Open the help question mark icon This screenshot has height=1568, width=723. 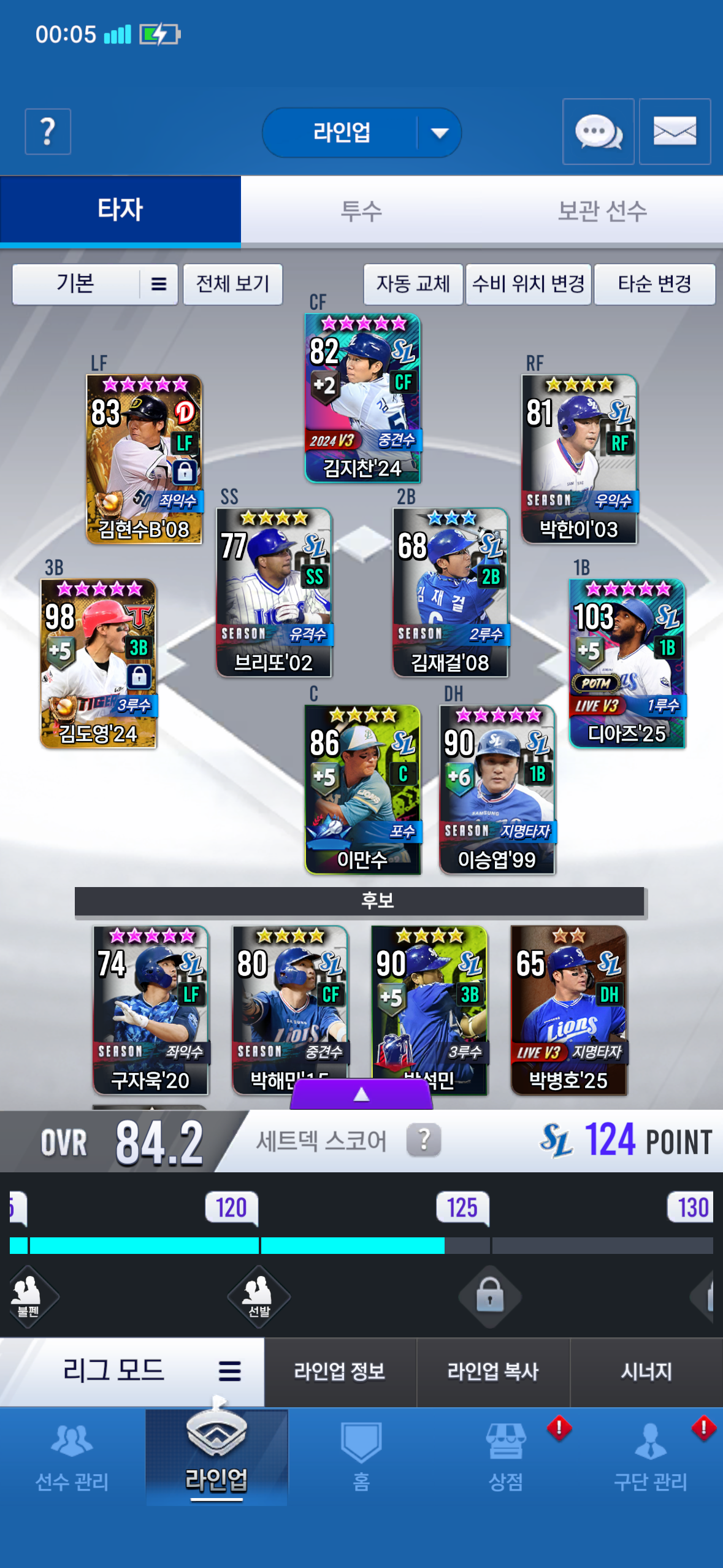pos(48,131)
